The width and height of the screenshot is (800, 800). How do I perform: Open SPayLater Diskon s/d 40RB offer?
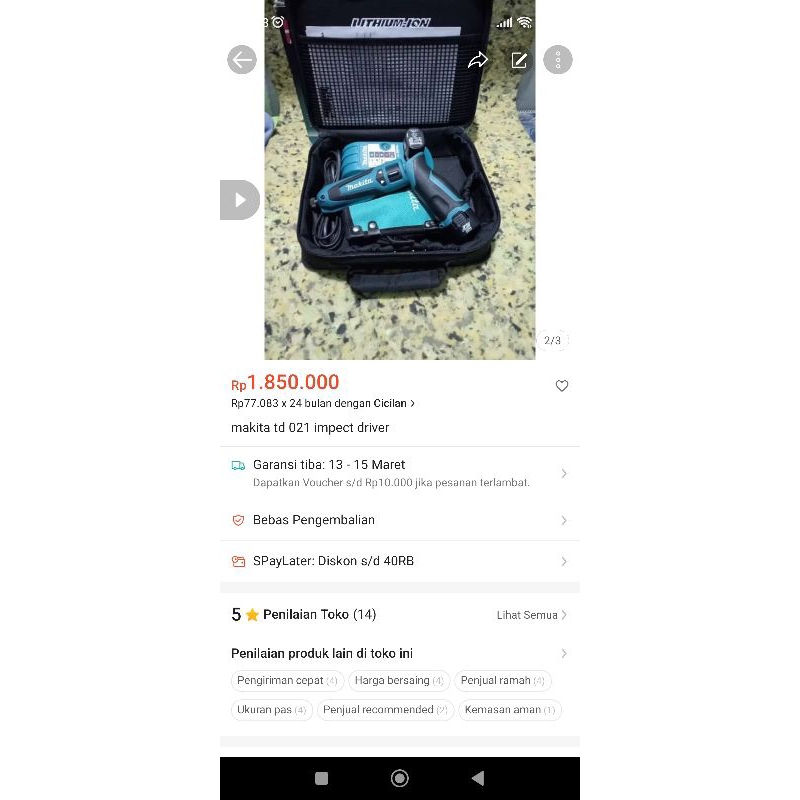[x=400, y=561]
